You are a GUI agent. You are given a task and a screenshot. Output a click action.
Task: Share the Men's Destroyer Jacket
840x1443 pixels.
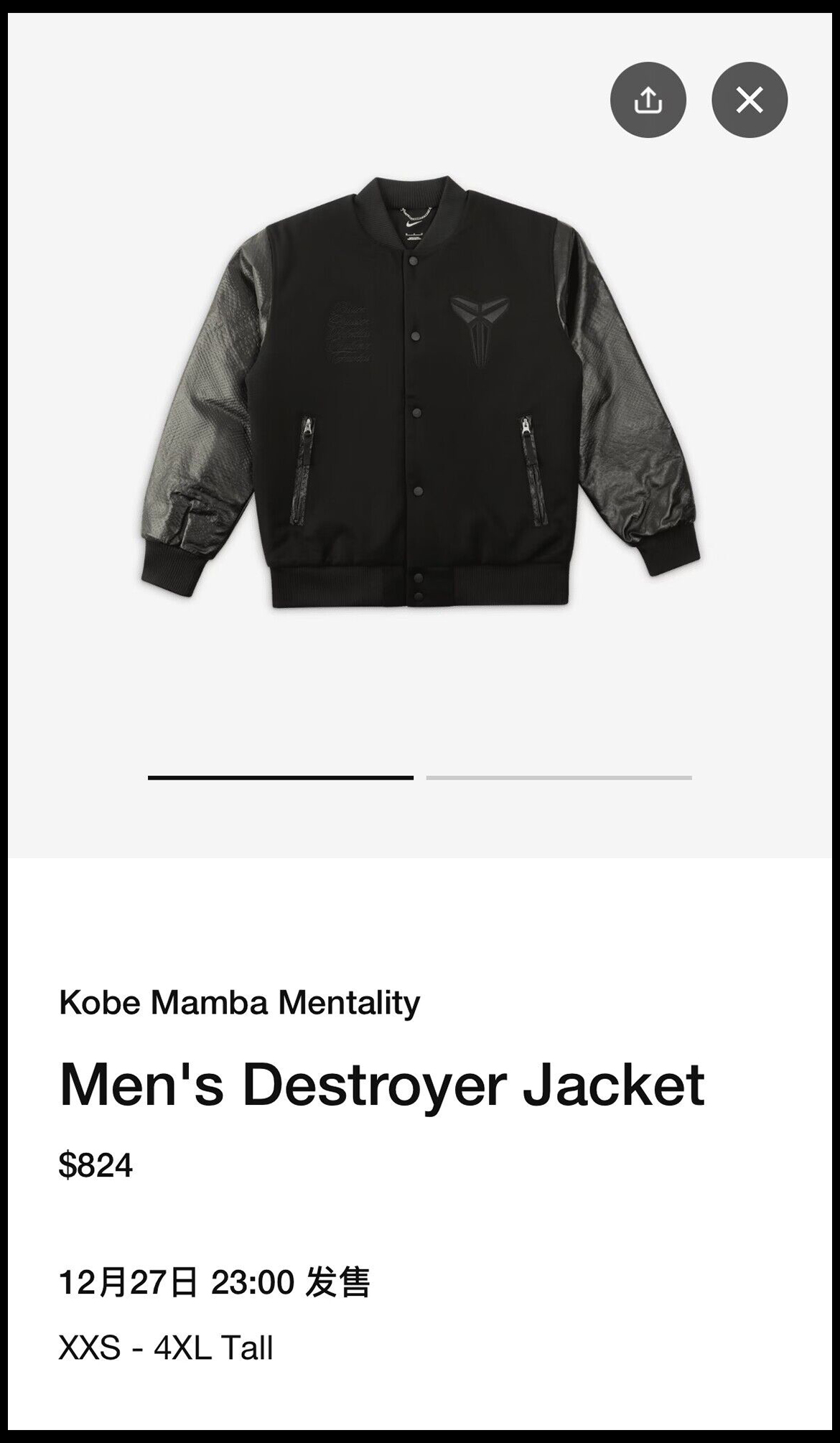(648, 100)
